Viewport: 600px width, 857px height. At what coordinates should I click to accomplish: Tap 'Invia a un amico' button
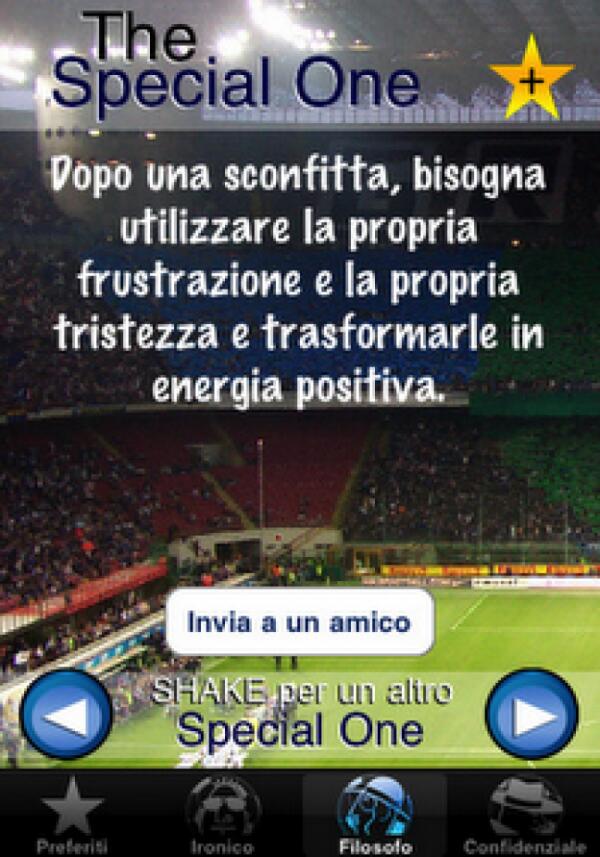click(x=299, y=622)
